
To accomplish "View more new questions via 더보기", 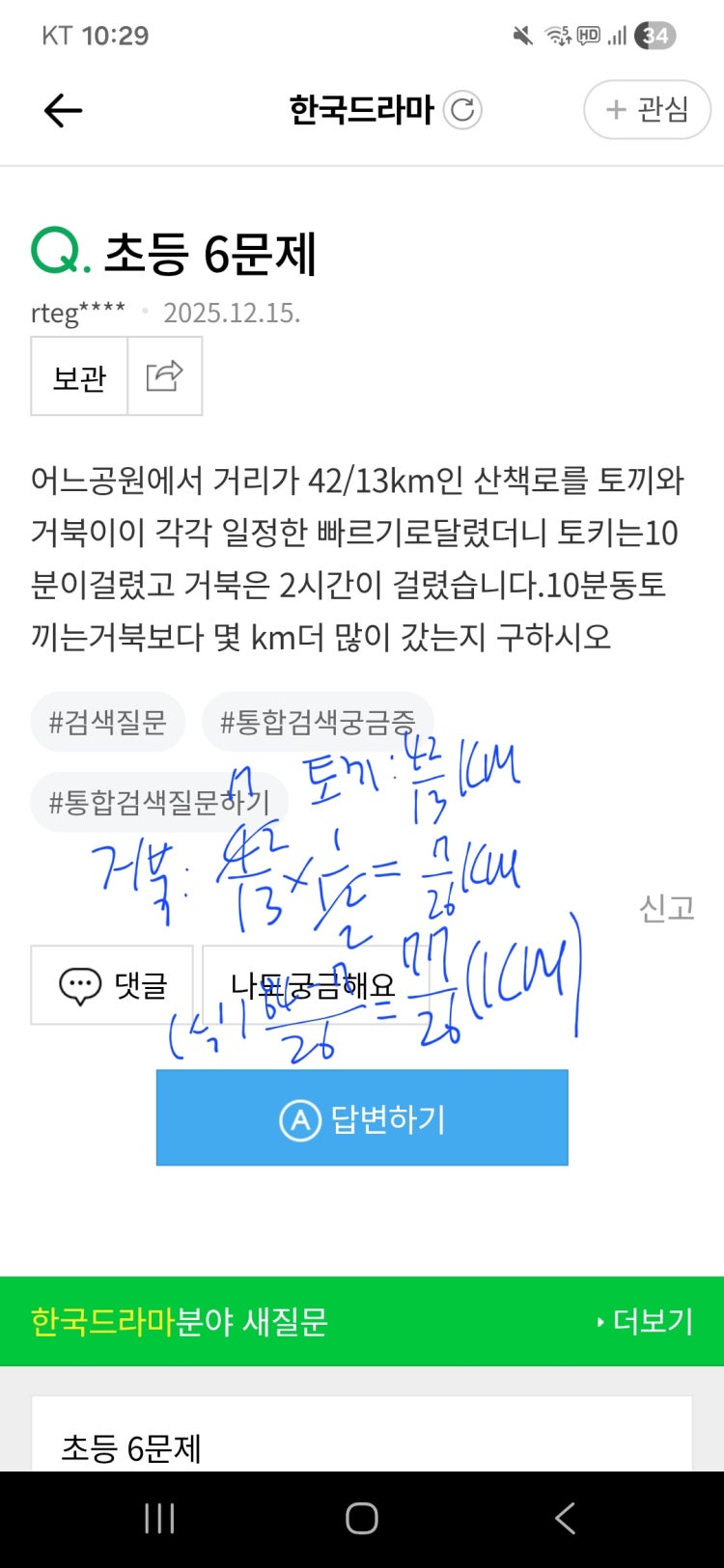I will tap(645, 1321).
